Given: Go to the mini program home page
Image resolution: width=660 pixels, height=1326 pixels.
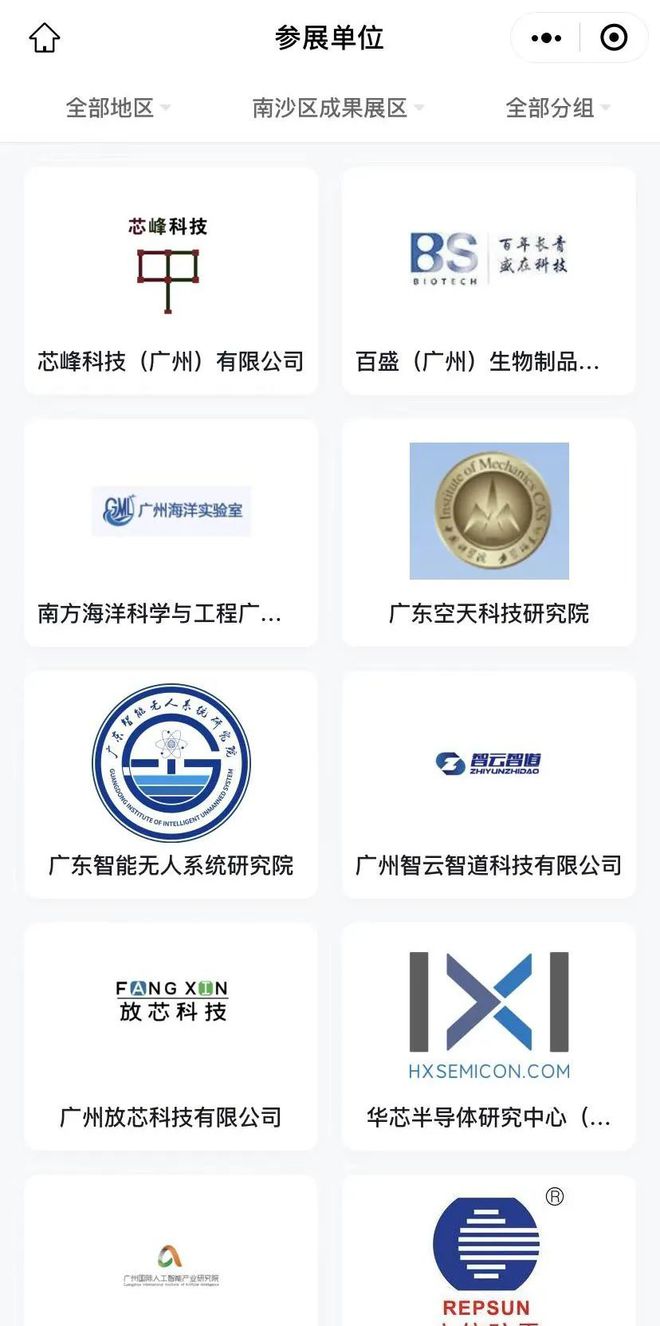Looking at the screenshot, I should coord(45,38).
